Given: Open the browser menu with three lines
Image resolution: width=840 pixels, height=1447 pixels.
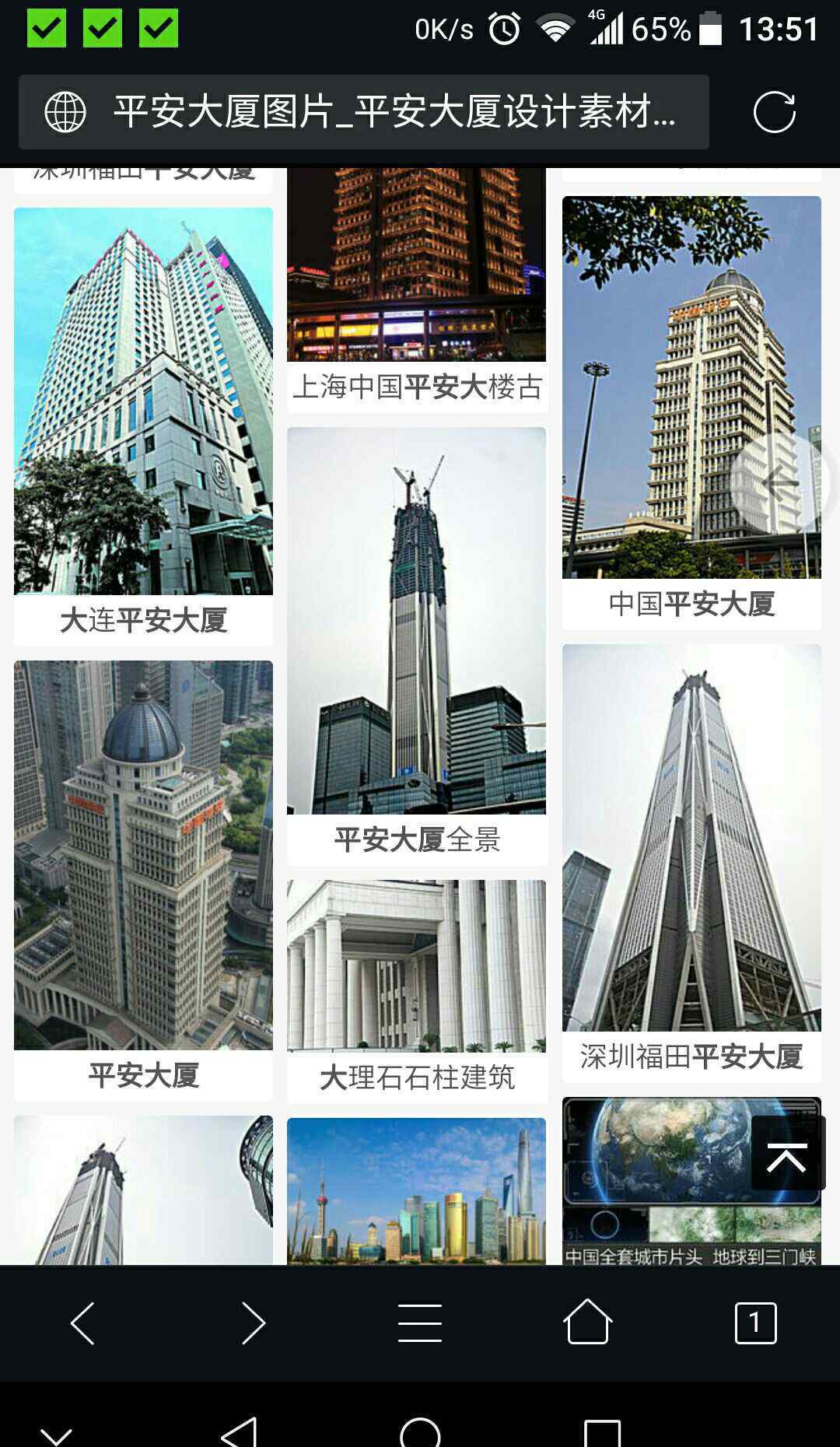Looking at the screenshot, I should click(x=420, y=1323).
